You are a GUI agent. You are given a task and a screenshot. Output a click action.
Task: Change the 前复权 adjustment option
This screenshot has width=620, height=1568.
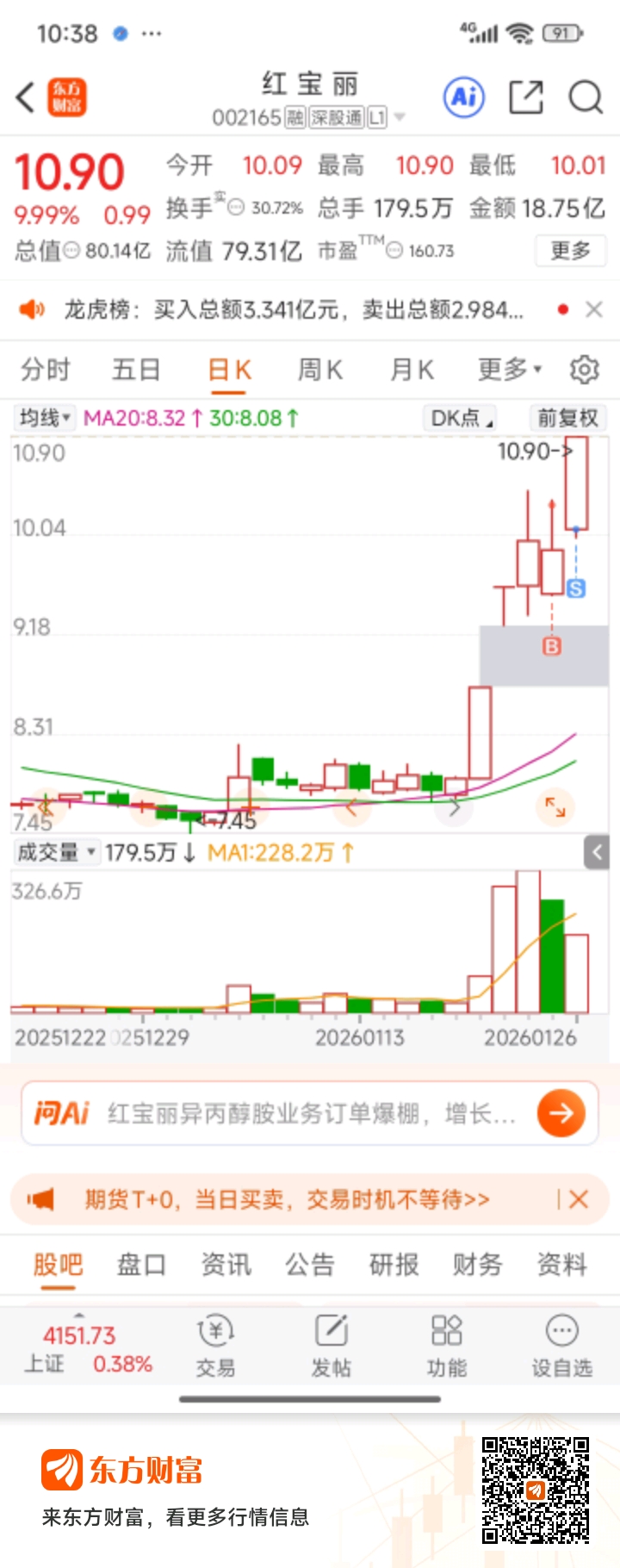[567, 418]
